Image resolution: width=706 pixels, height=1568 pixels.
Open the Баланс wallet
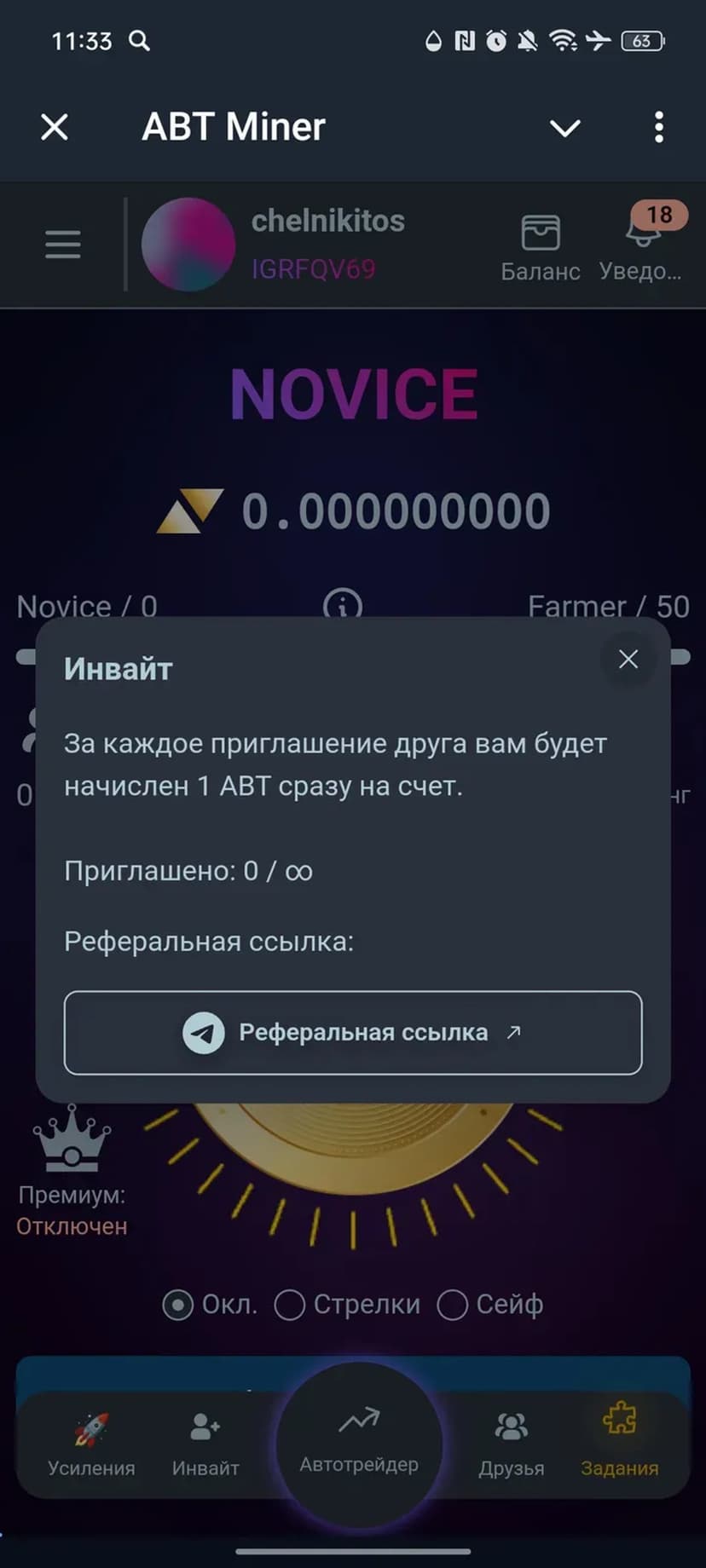click(540, 246)
